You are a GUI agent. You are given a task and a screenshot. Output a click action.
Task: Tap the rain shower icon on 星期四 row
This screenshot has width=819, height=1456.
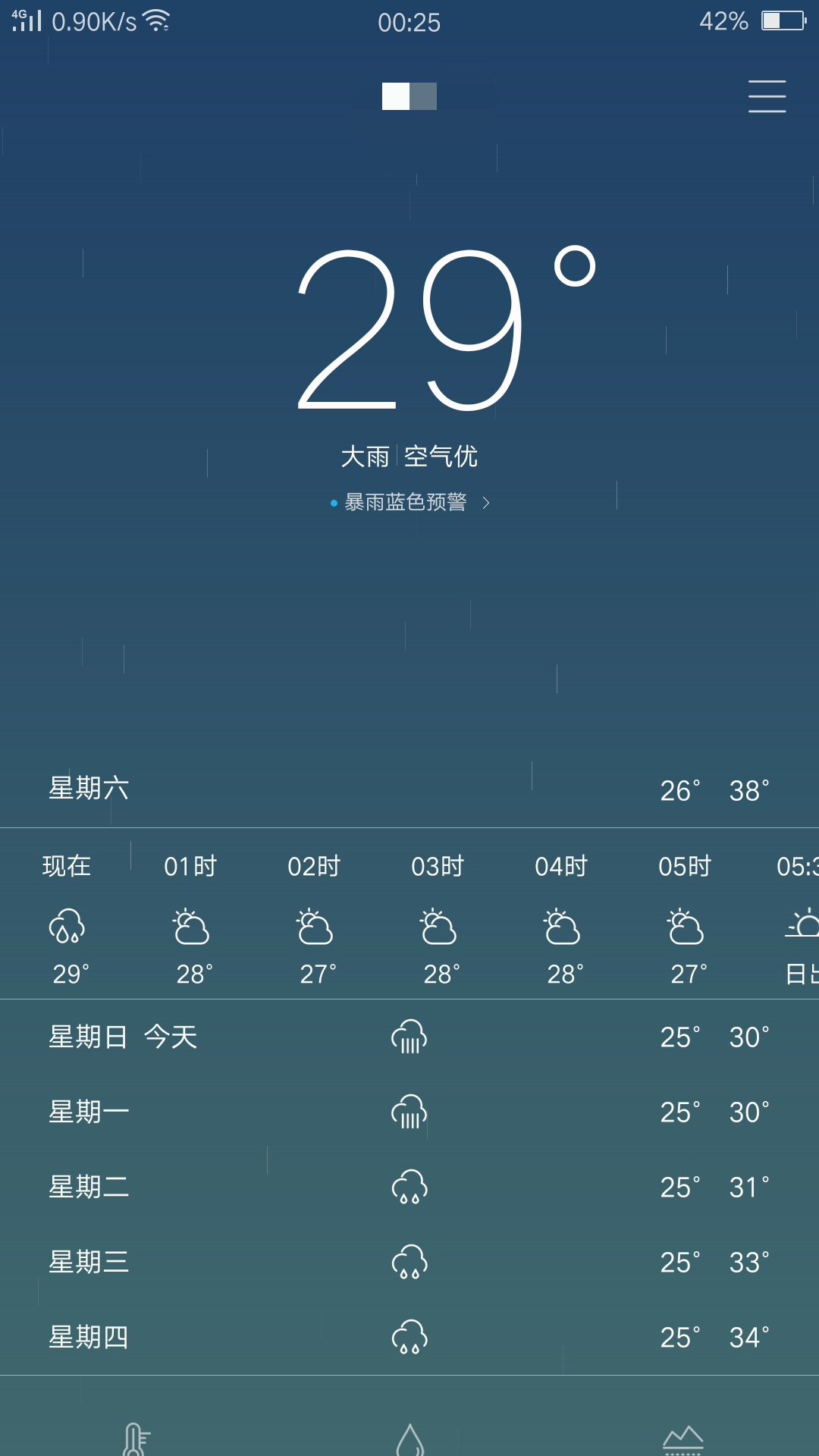(x=409, y=1337)
